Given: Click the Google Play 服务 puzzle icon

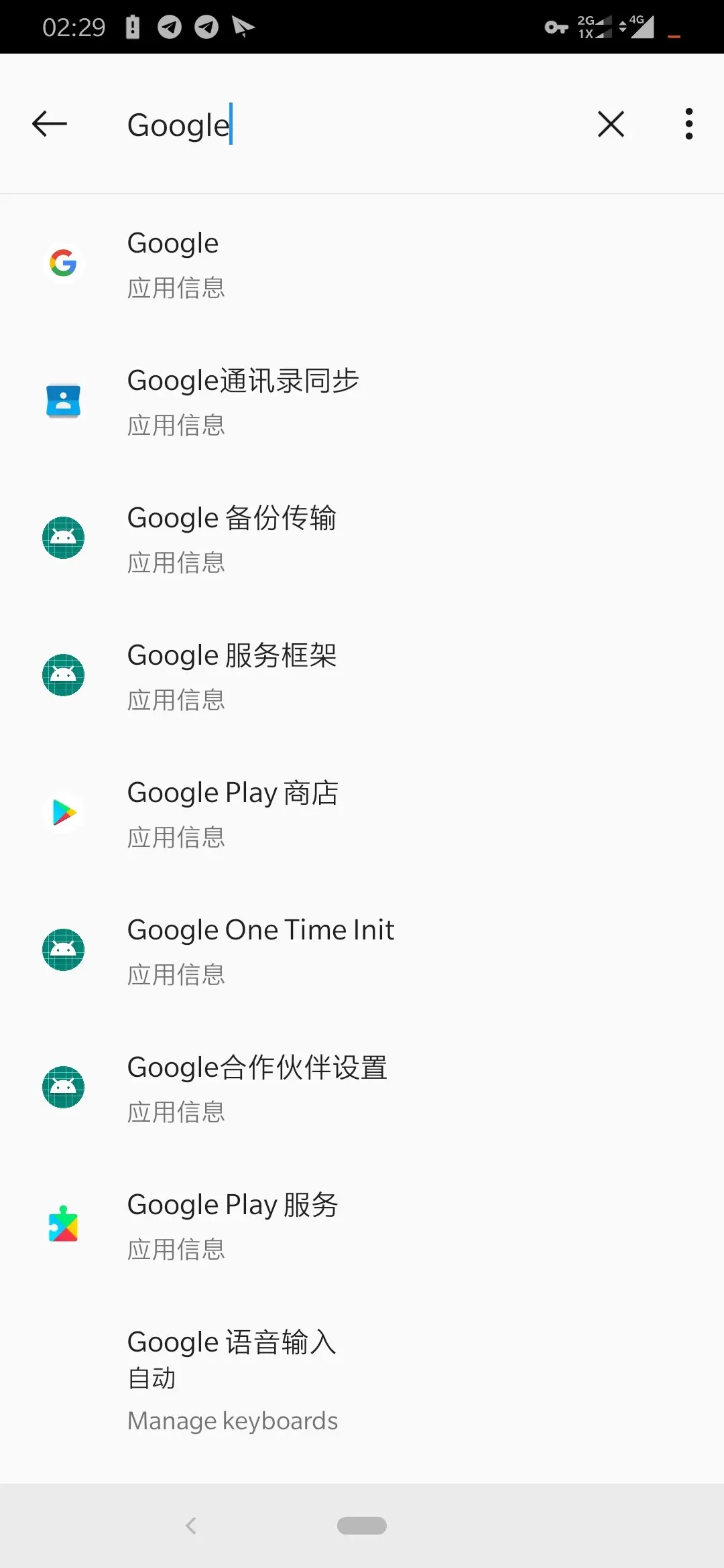Looking at the screenshot, I should [x=63, y=1225].
